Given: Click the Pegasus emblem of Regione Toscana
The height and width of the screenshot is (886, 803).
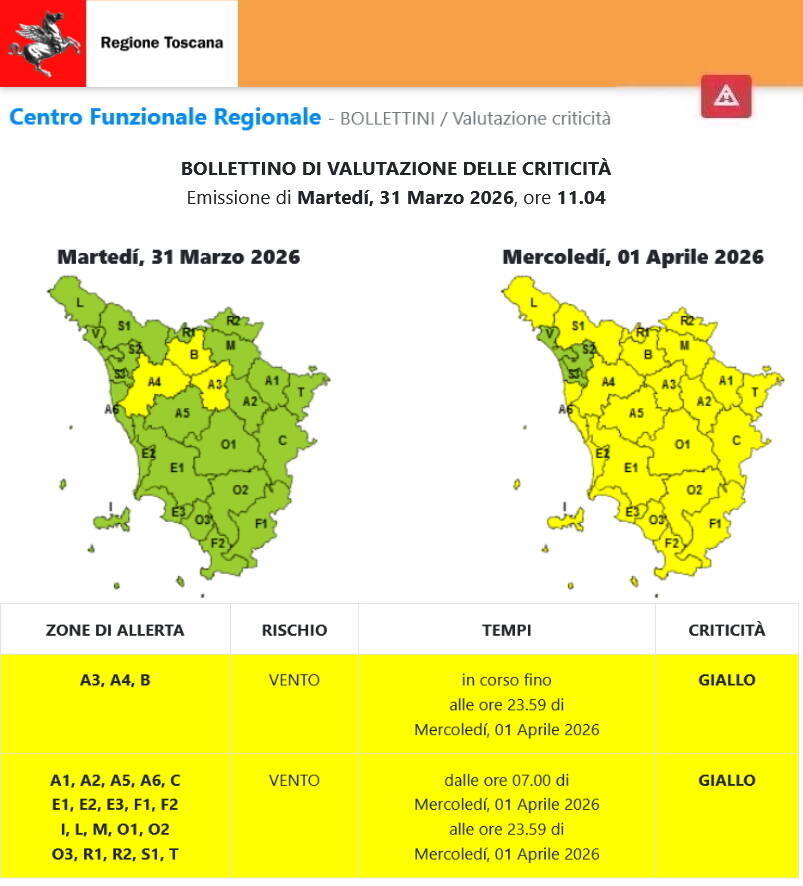Looking at the screenshot, I should coord(44,40).
